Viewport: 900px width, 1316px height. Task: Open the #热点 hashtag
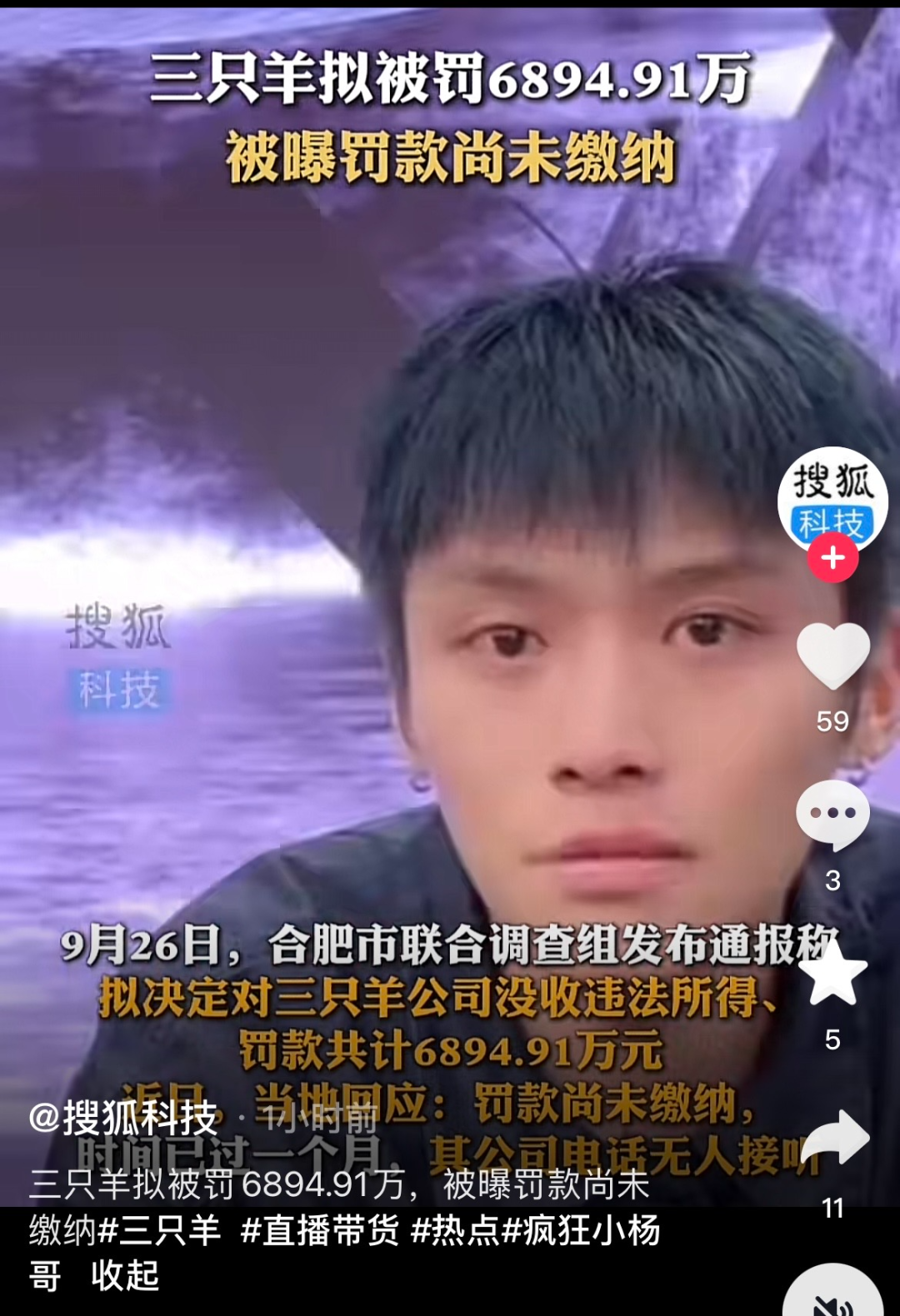pos(456,1230)
